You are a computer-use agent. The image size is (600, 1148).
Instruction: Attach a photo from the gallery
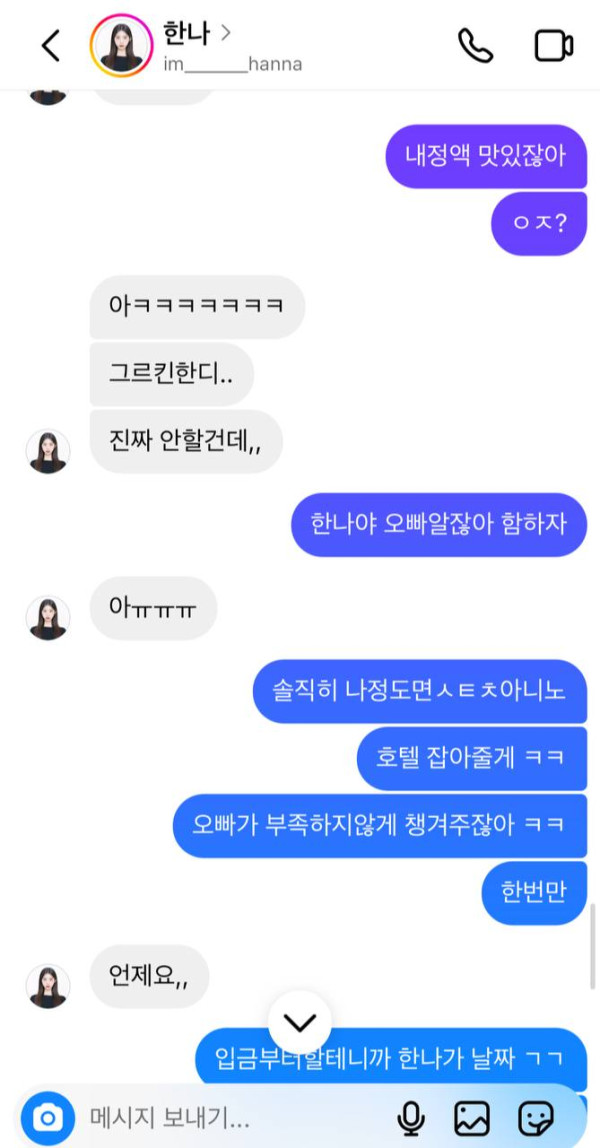(472, 1117)
